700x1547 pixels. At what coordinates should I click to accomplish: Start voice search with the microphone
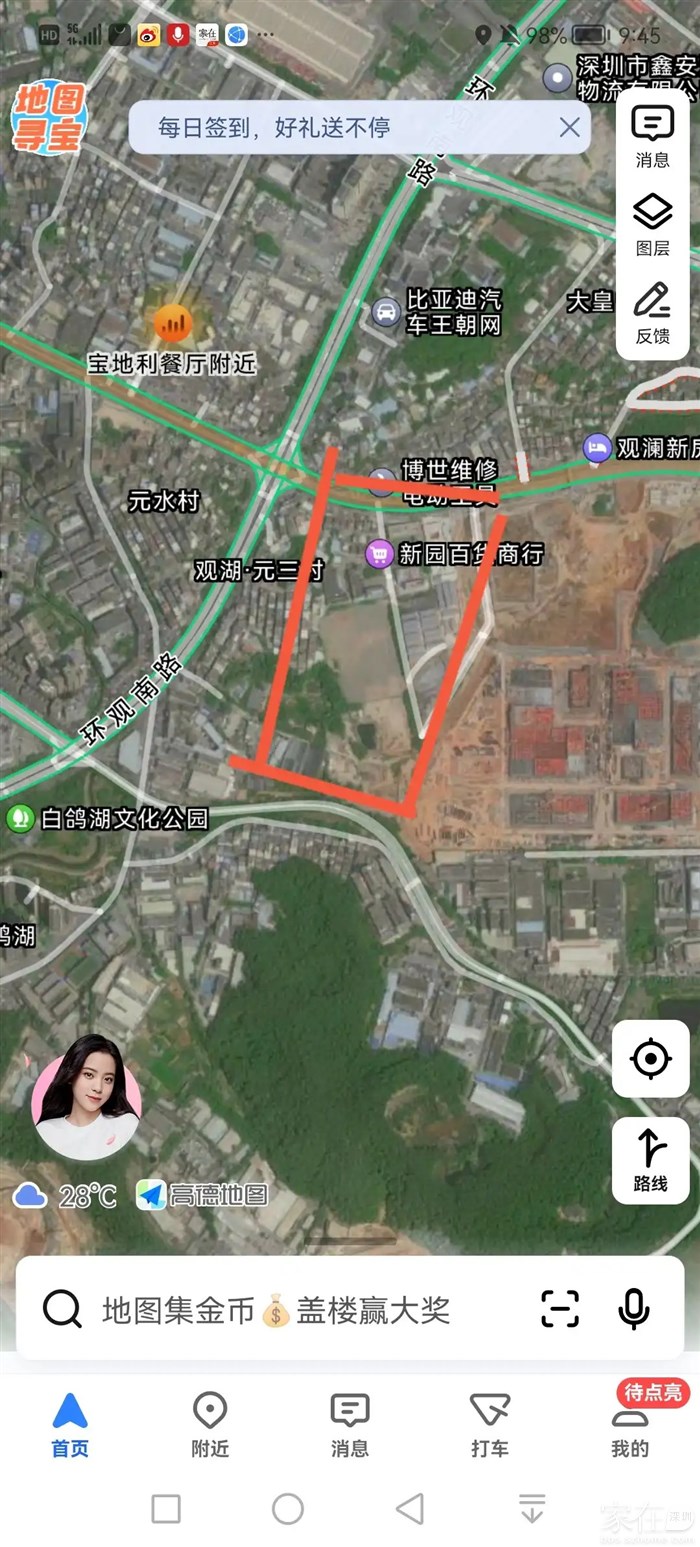pyautogui.click(x=633, y=1308)
